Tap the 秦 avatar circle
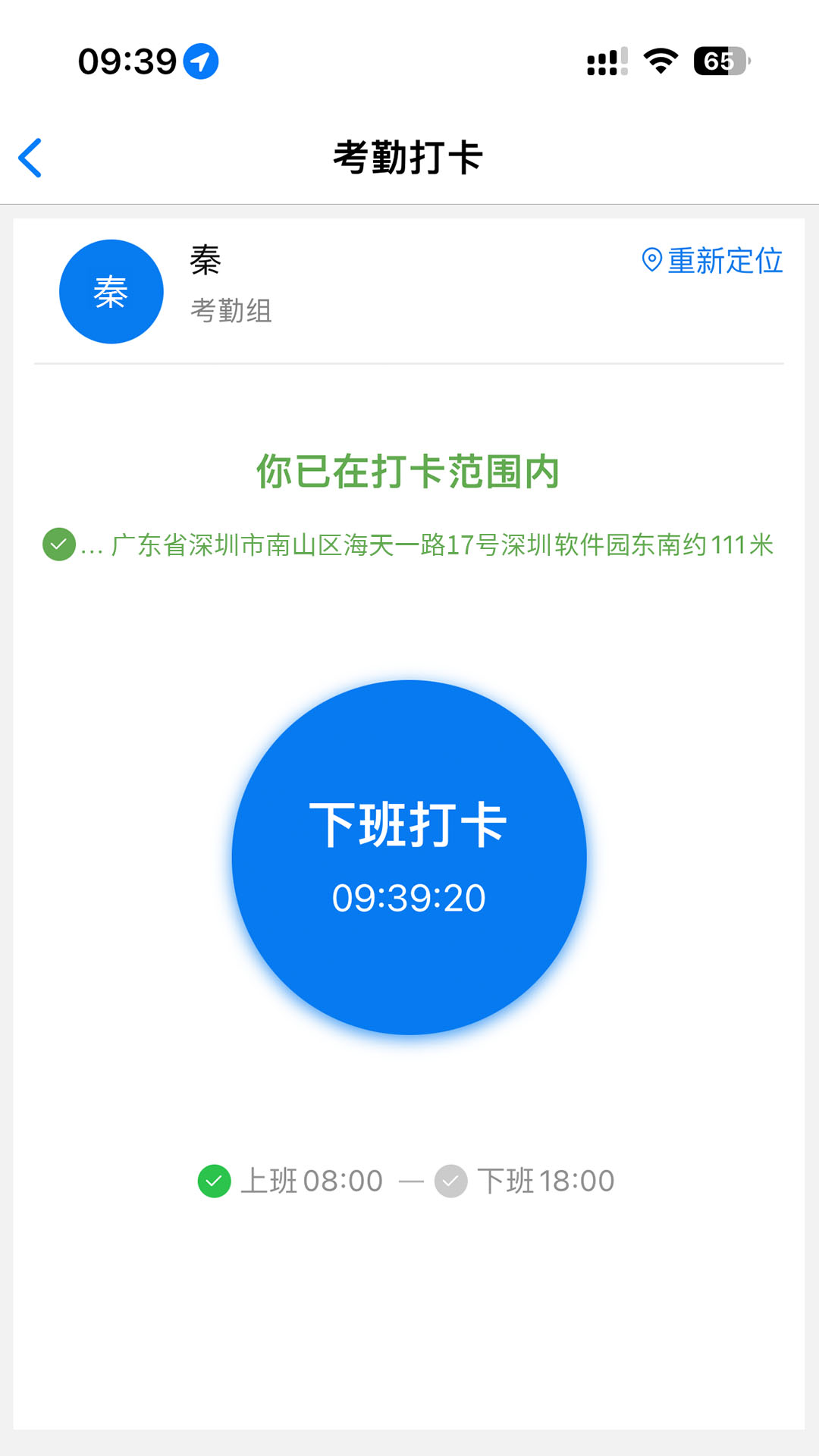The width and height of the screenshot is (819, 1456). tap(111, 290)
